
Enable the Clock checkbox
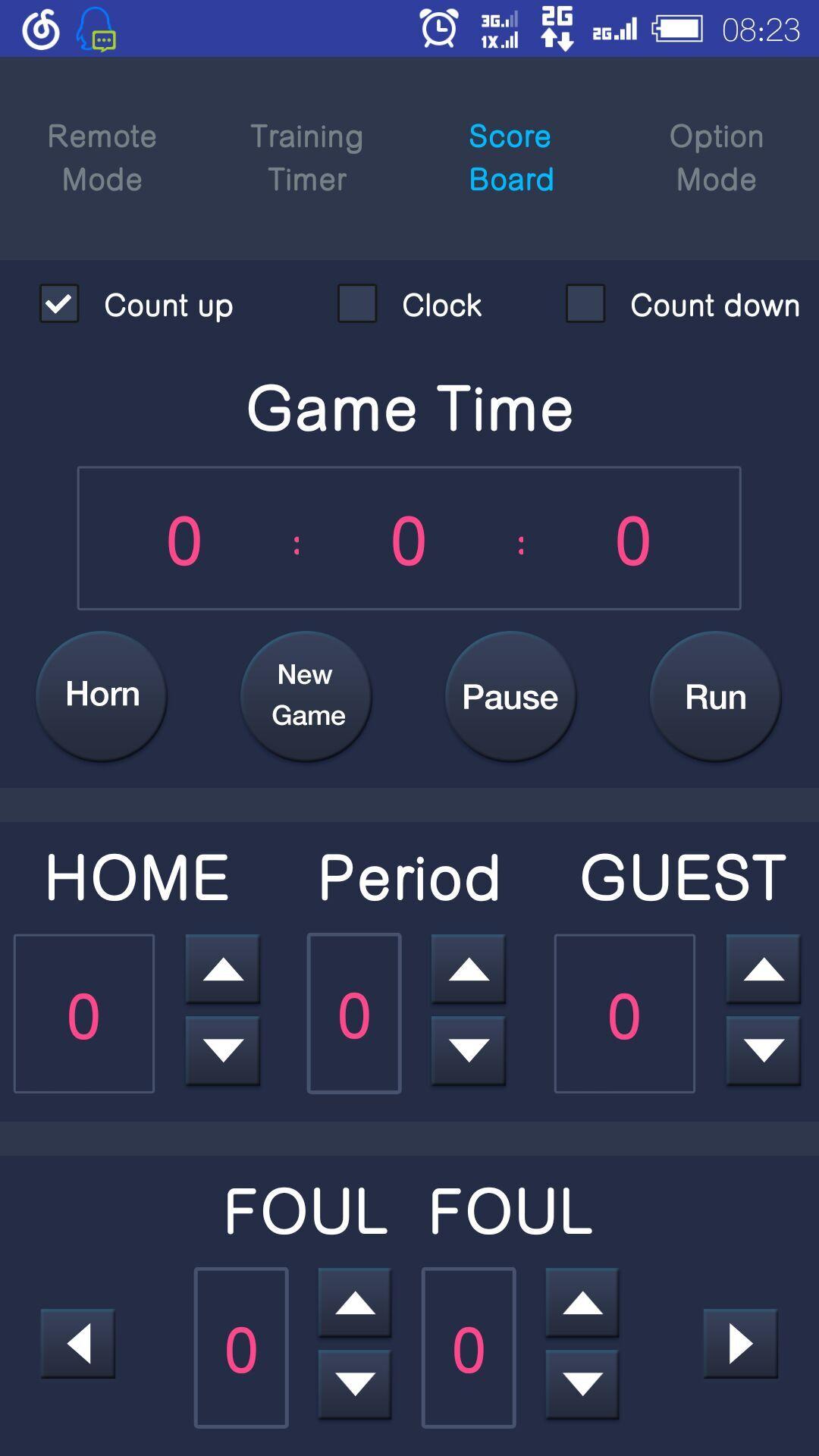(357, 304)
